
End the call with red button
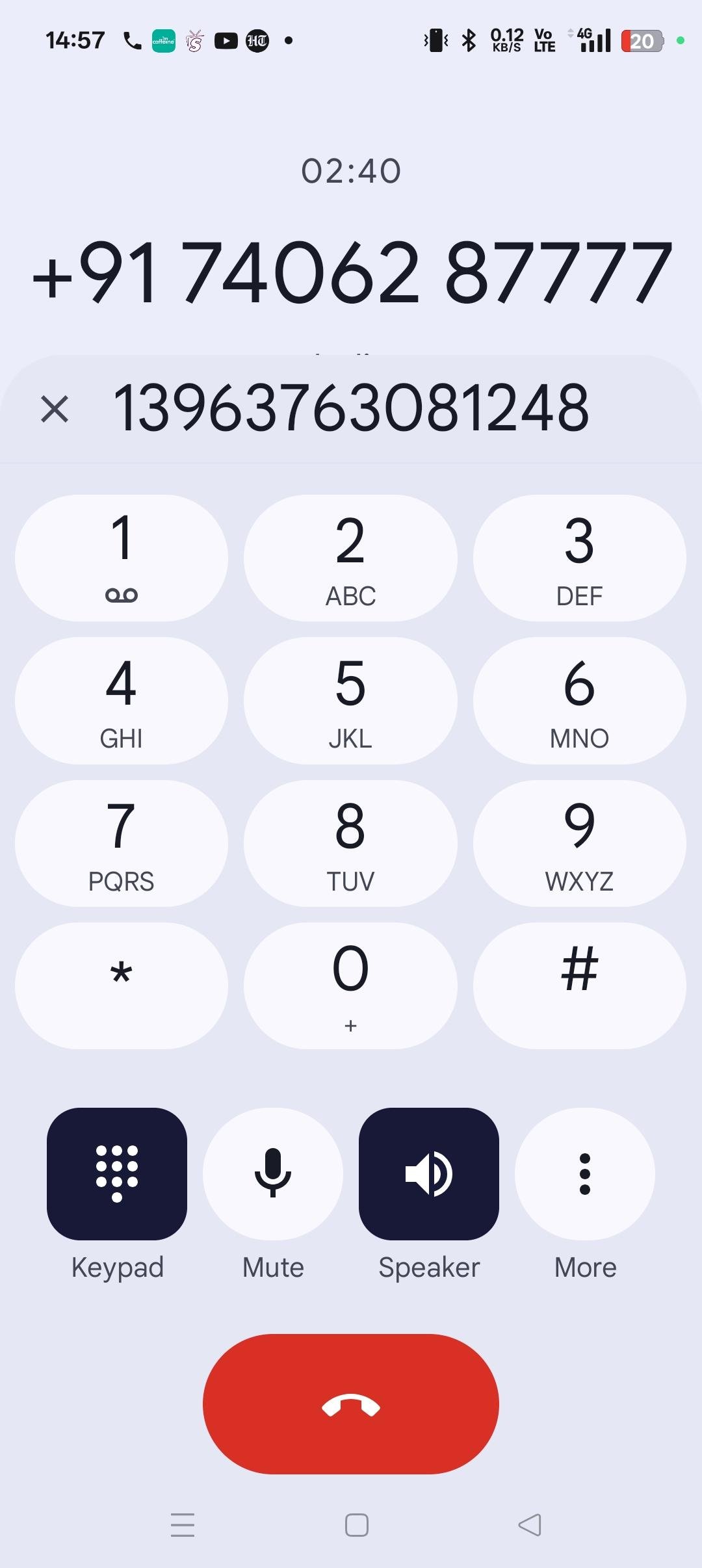click(x=351, y=1404)
